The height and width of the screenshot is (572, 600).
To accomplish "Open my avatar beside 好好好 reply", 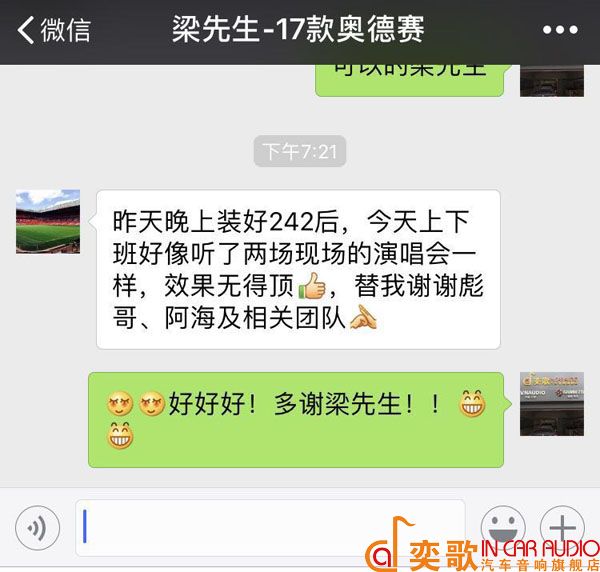I will [x=551, y=403].
